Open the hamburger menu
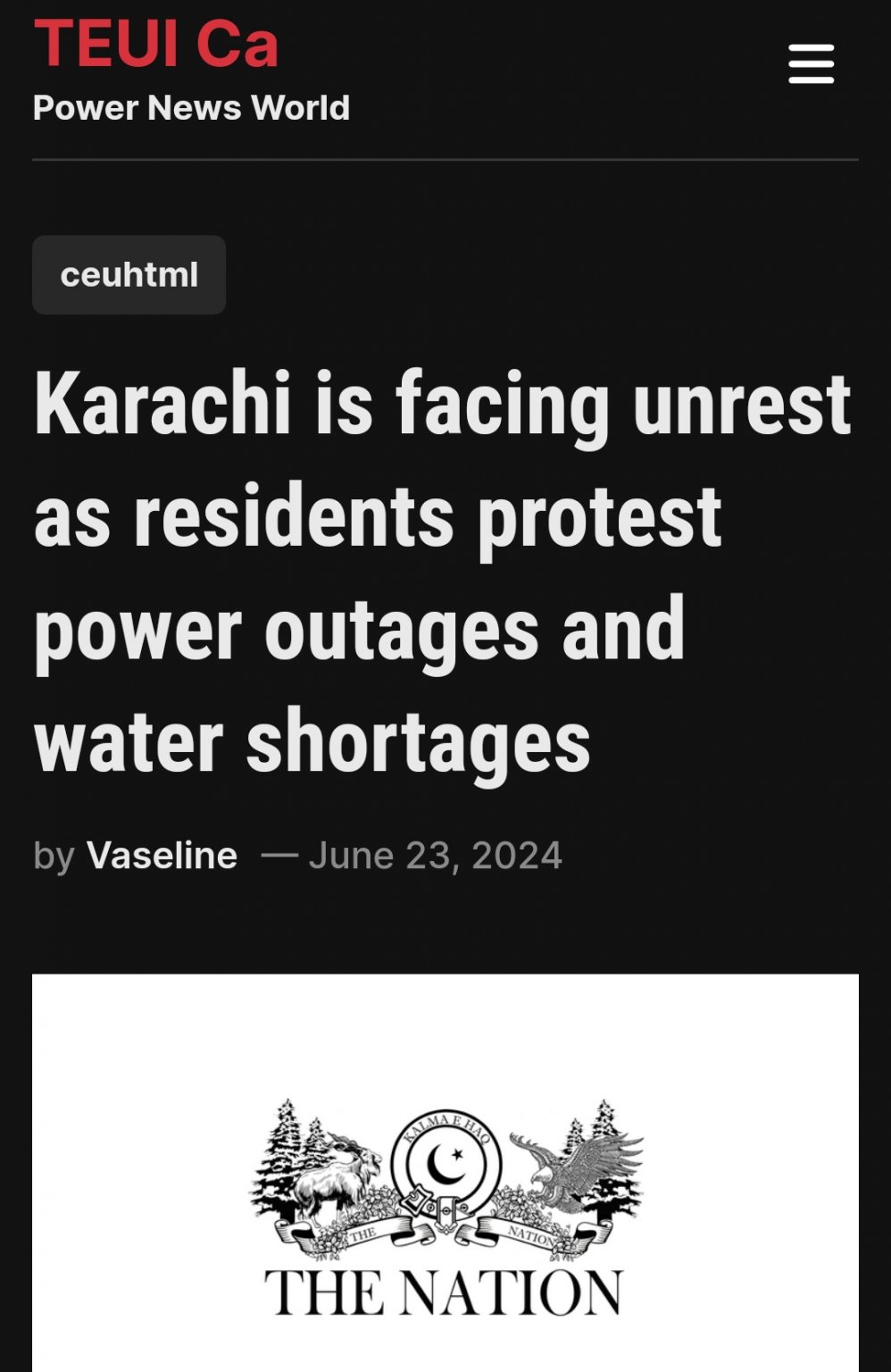The height and width of the screenshot is (1372, 891). tap(811, 64)
